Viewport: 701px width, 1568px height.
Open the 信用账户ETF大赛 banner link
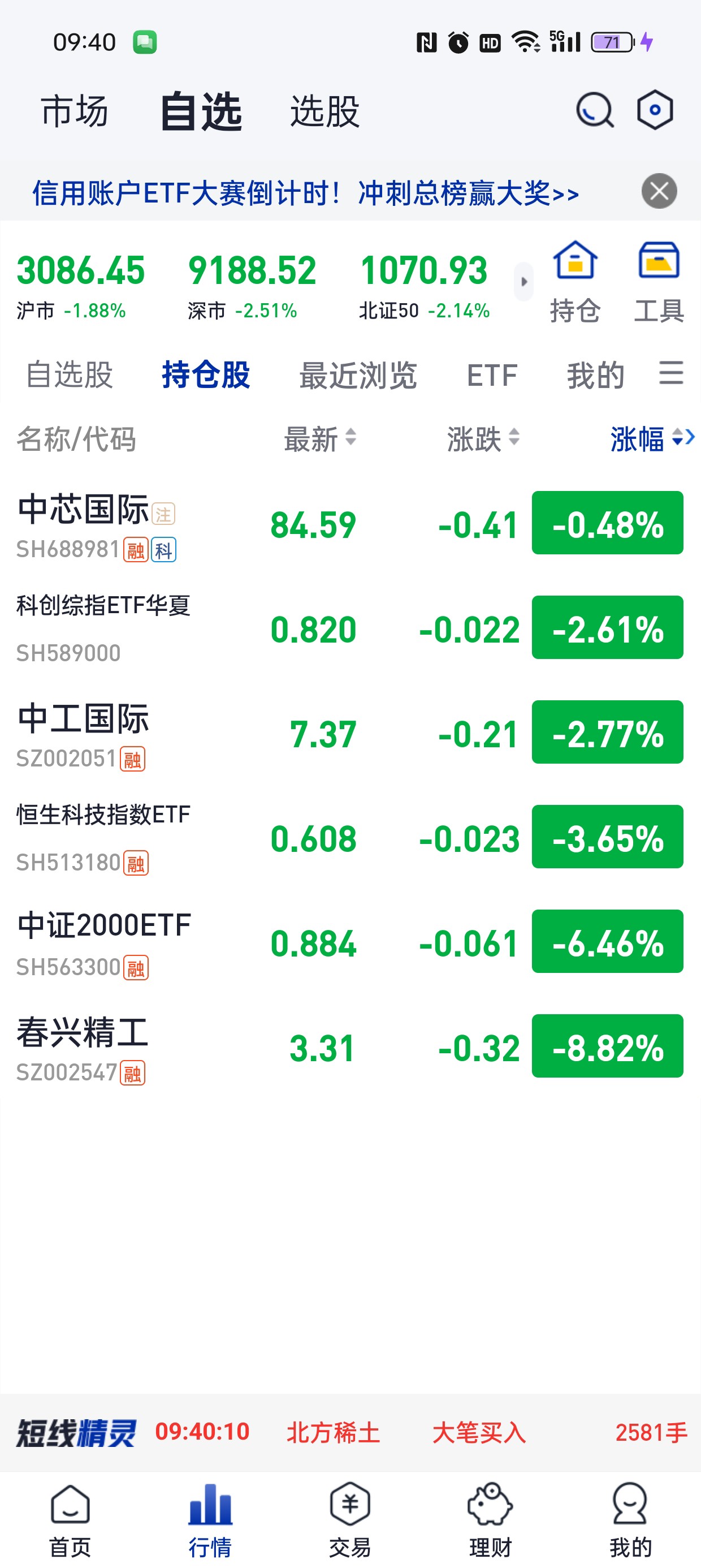pyautogui.click(x=305, y=193)
